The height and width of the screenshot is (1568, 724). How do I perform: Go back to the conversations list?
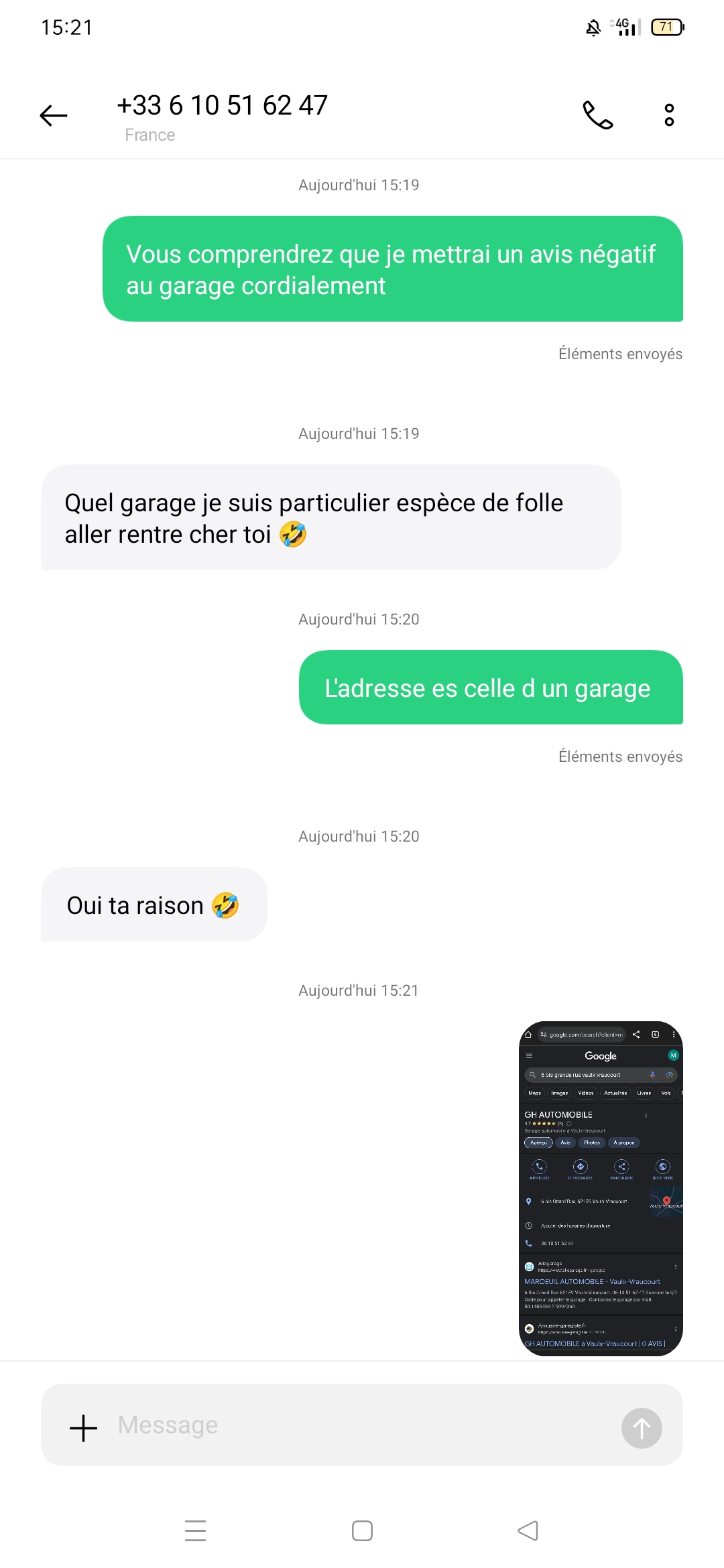[54, 115]
